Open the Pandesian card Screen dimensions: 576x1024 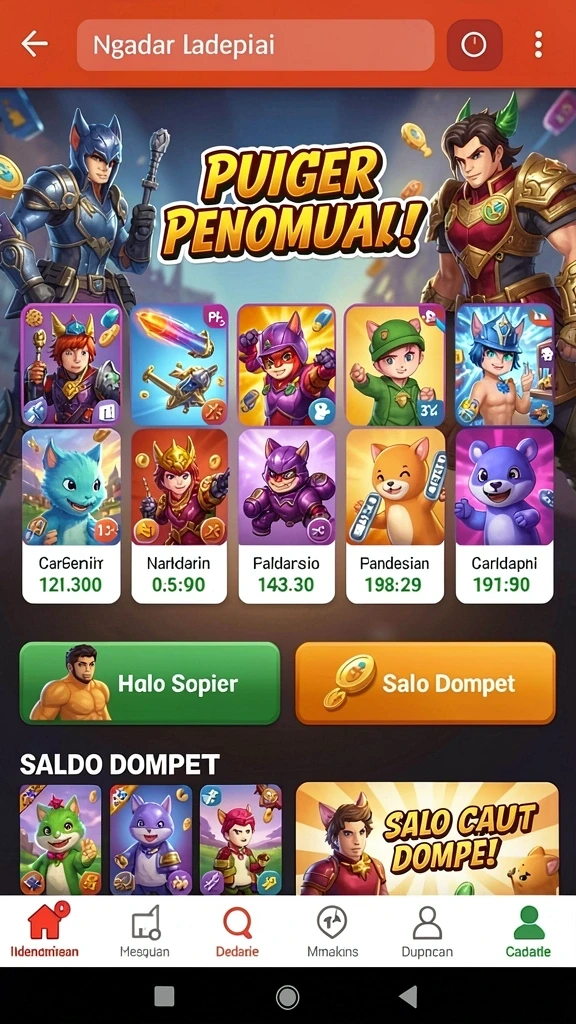pyautogui.click(x=394, y=515)
